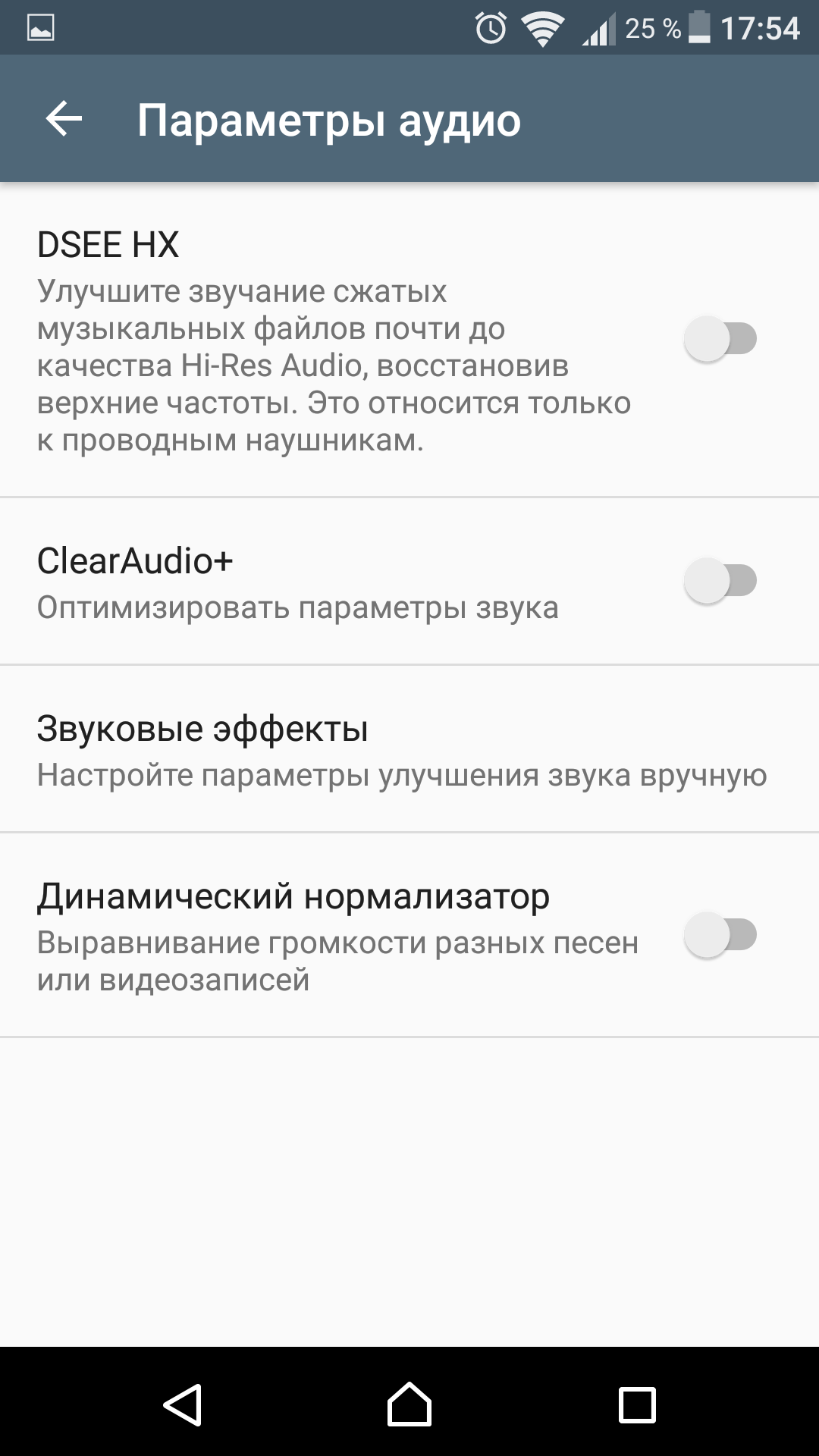This screenshot has width=819, height=1456.
Task: Turn on ClearAudio+ toggle
Action: (720, 581)
